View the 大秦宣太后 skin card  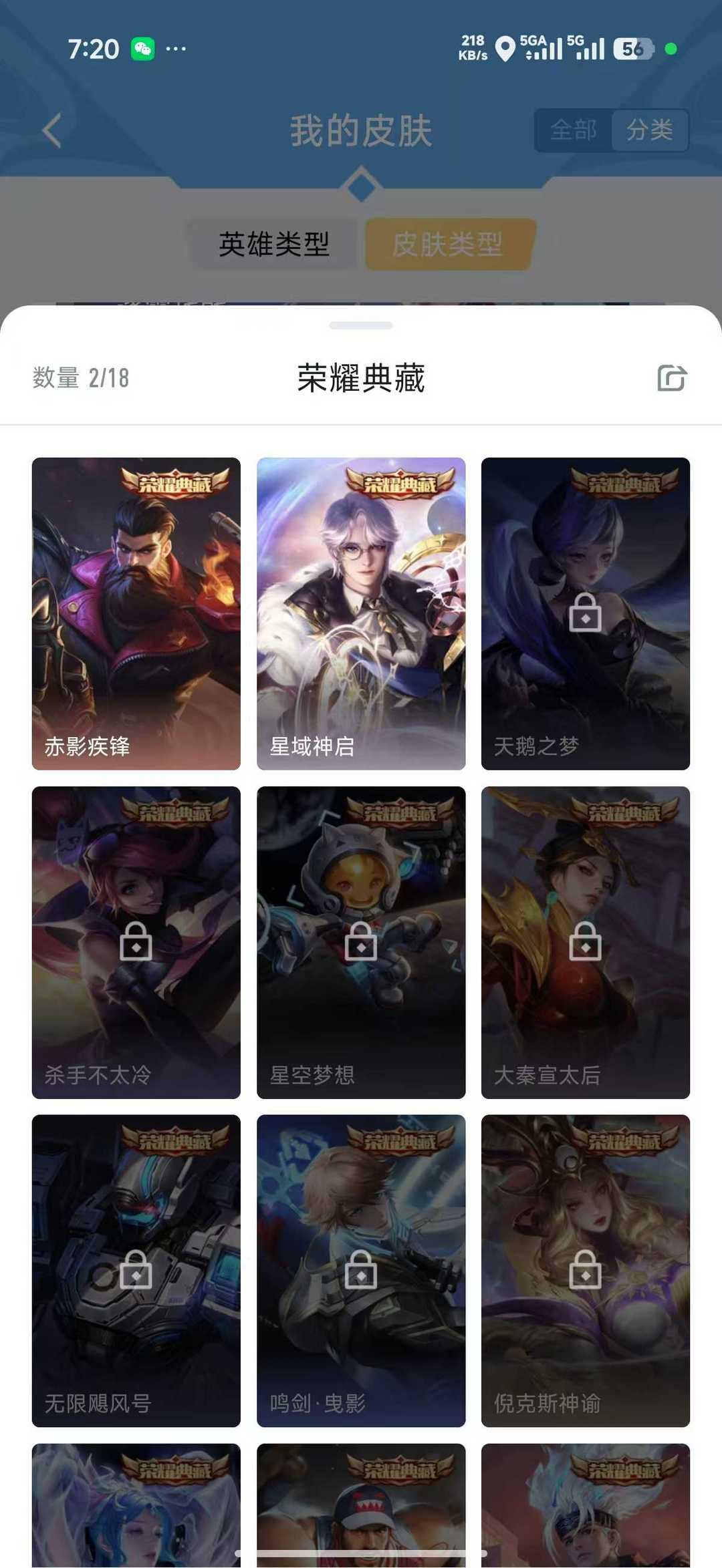tap(586, 942)
